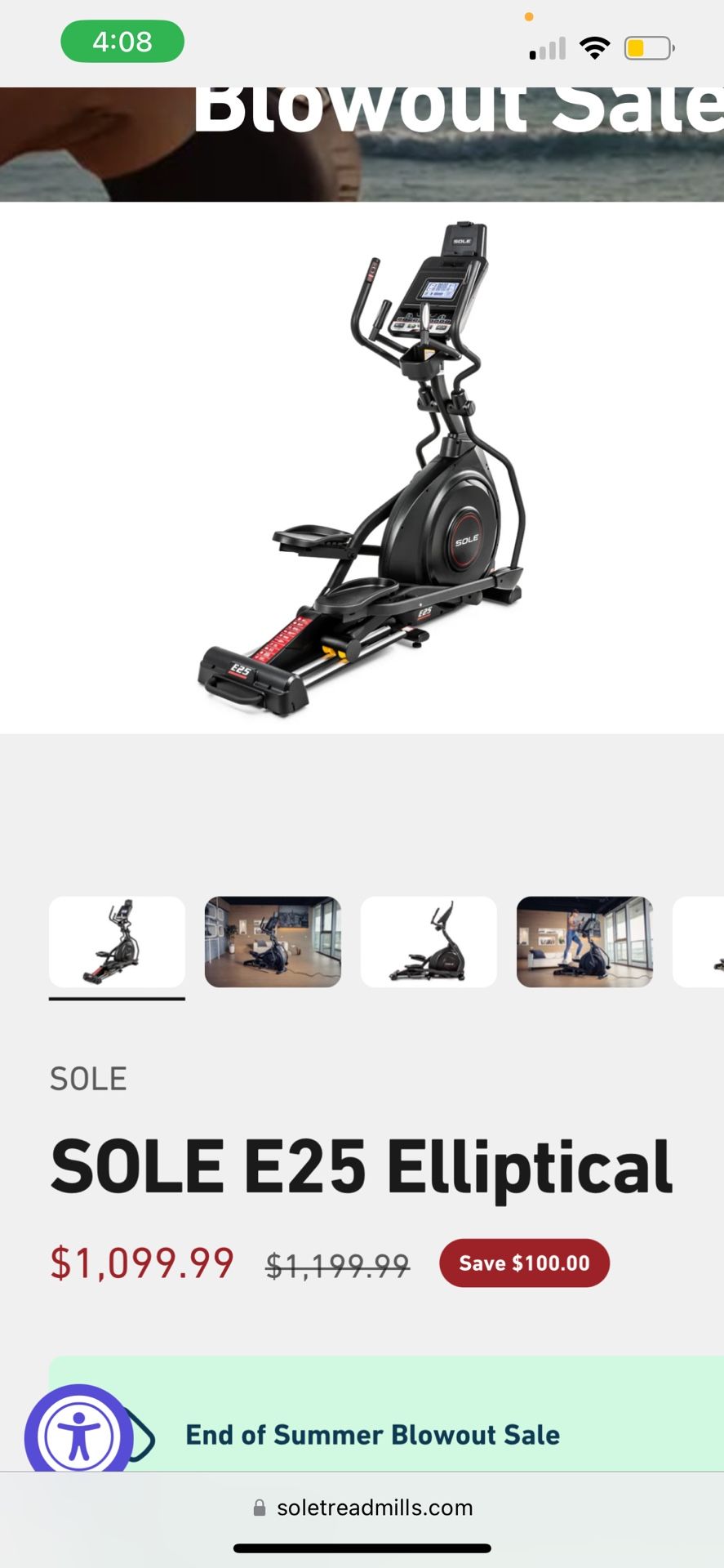Tap the soletreadmills.com address bar

363,1508
